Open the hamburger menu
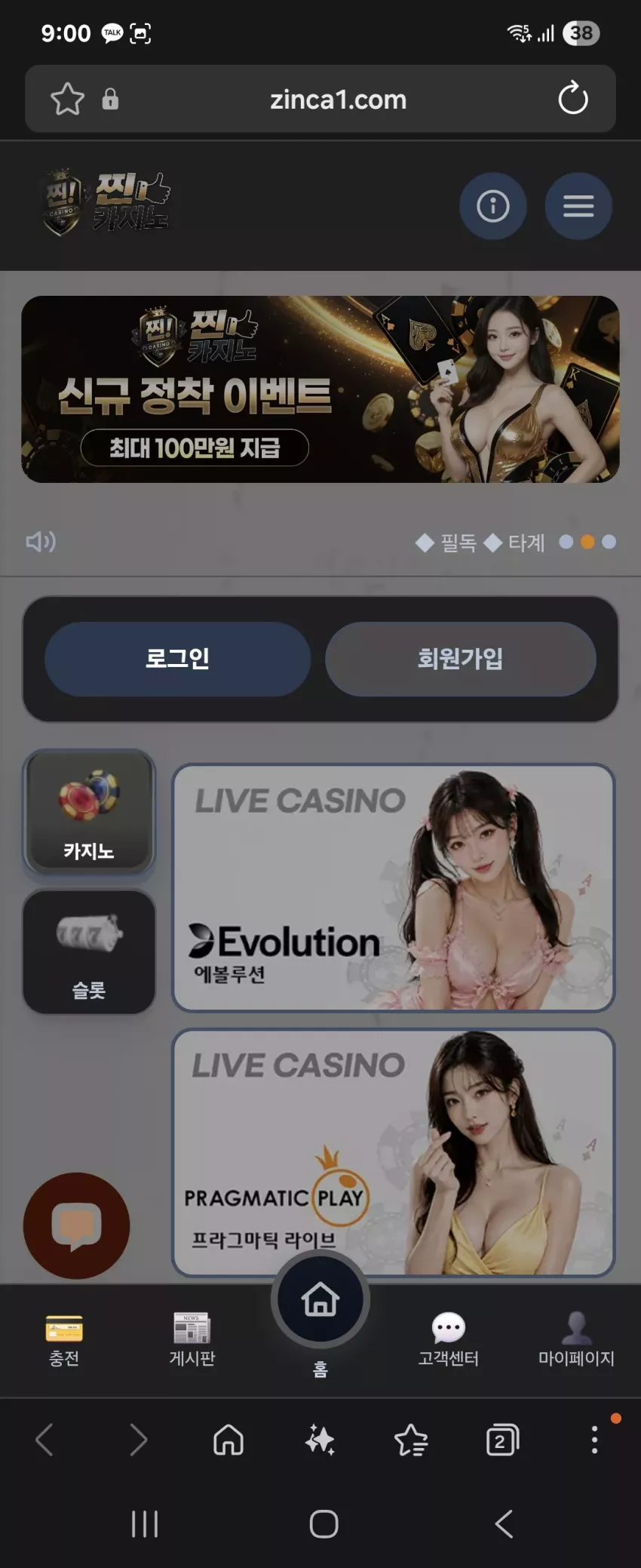This screenshot has height=1568, width=641. tap(578, 206)
